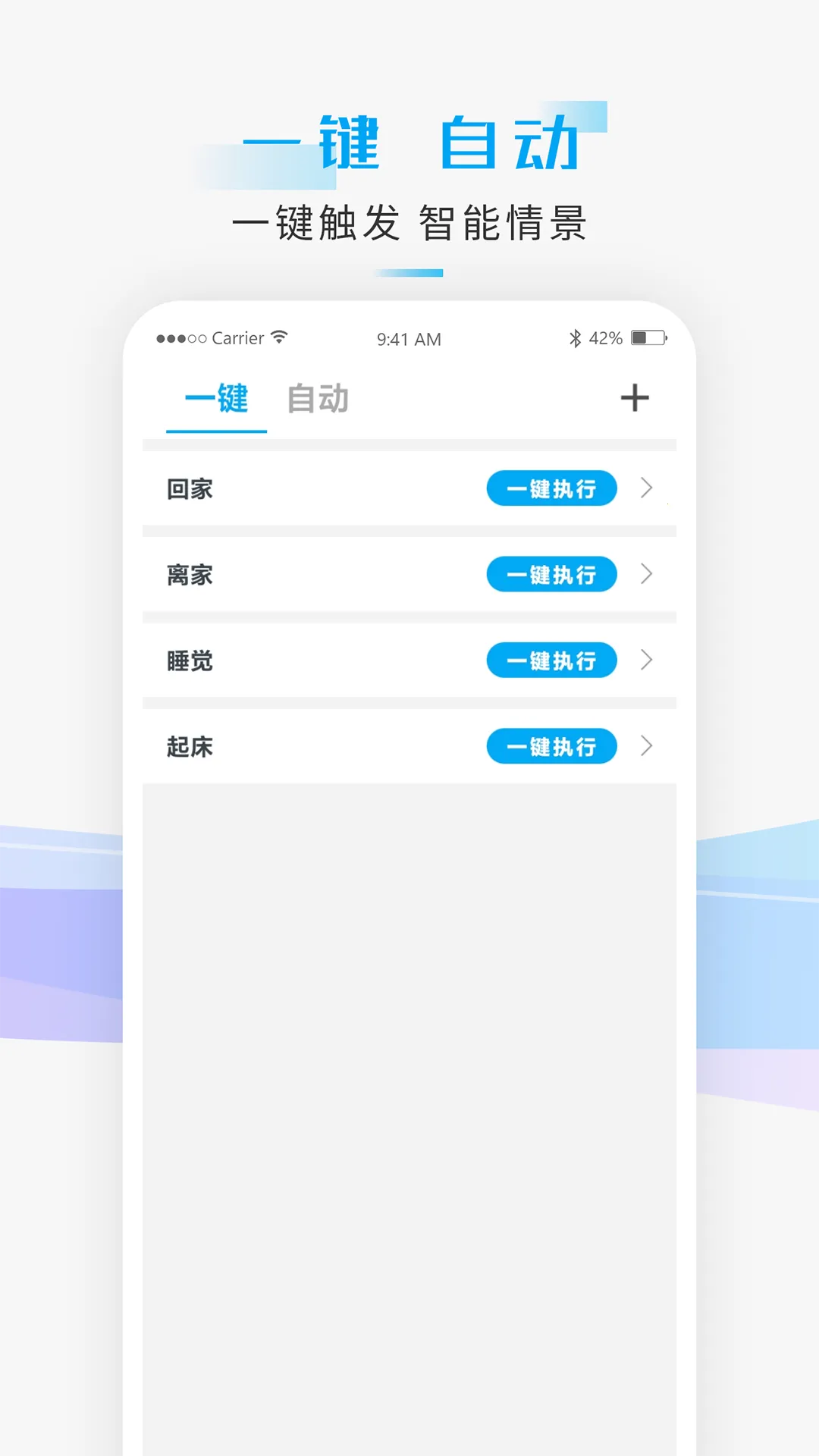Switch to the 自动 tab
The width and height of the screenshot is (819, 1456).
[x=318, y=397]
